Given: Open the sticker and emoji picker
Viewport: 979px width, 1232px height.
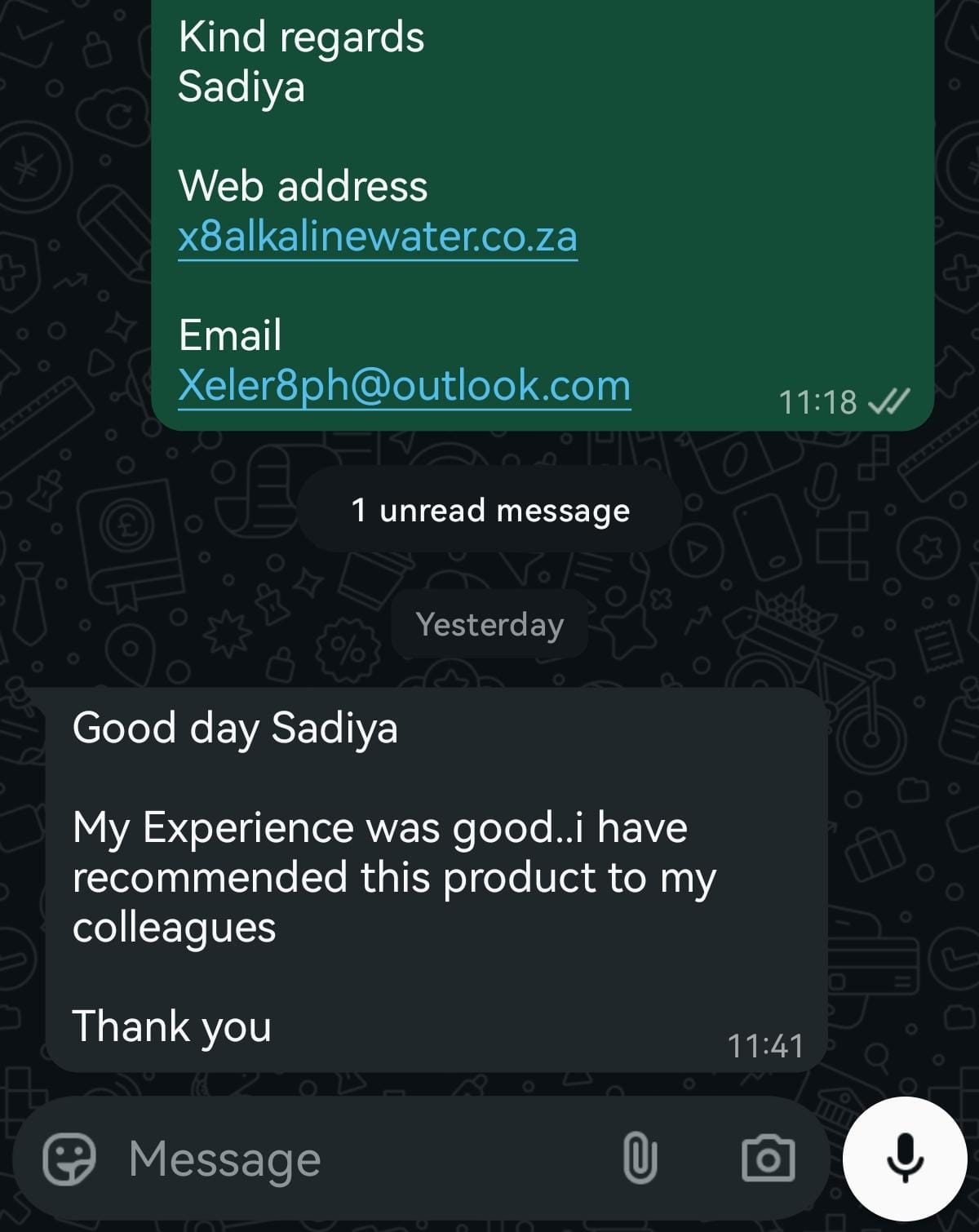Looking at the screenshot, I should click(x=69, y=1159).
